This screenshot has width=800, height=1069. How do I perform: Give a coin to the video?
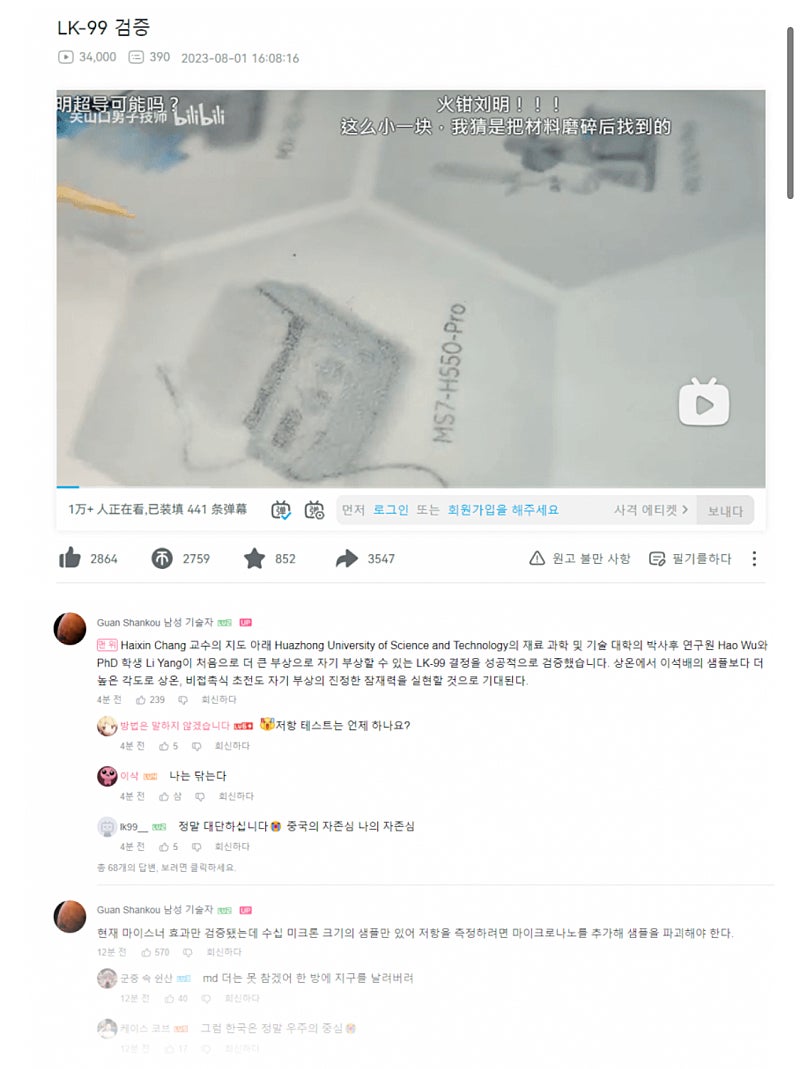162,558
